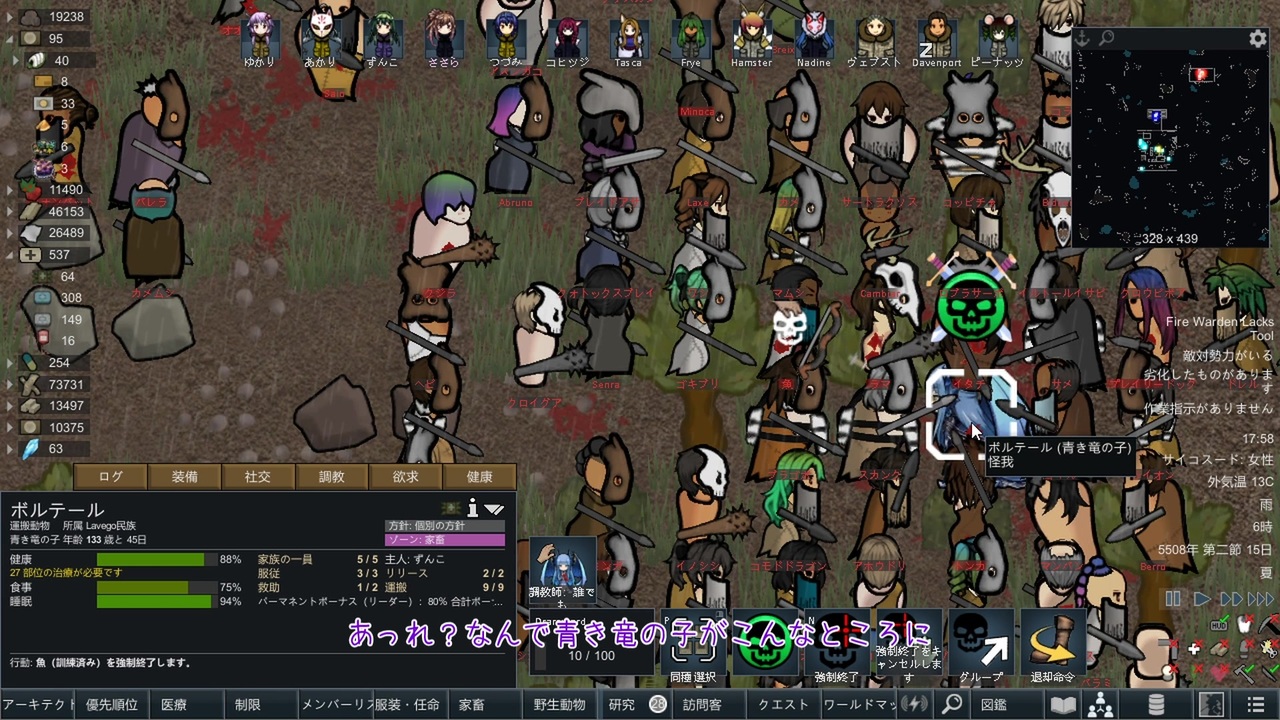Open the アーキテクト menu

pyautogui.click(x=38, y=705)
